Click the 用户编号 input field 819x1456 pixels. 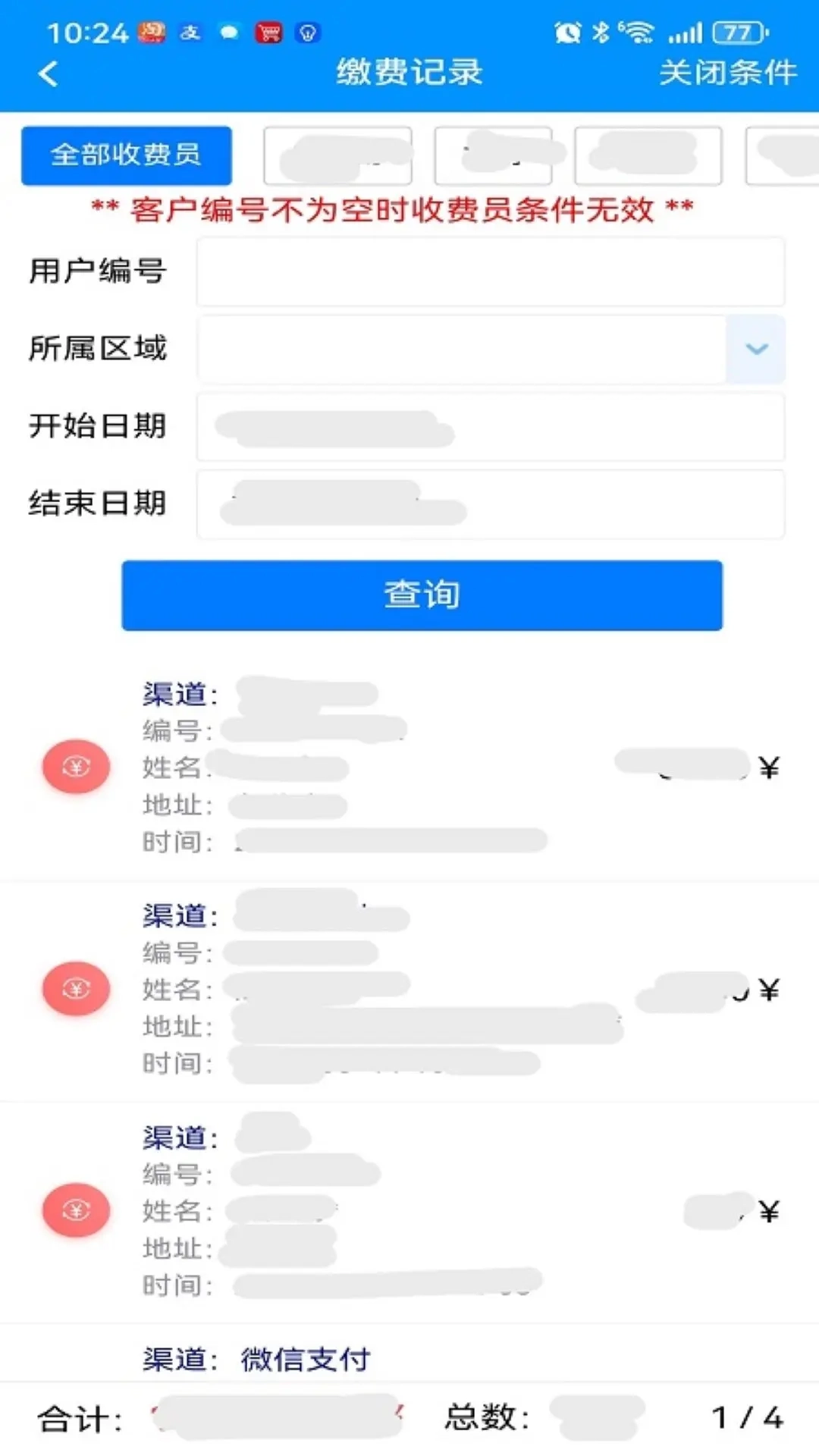point(491,271)
